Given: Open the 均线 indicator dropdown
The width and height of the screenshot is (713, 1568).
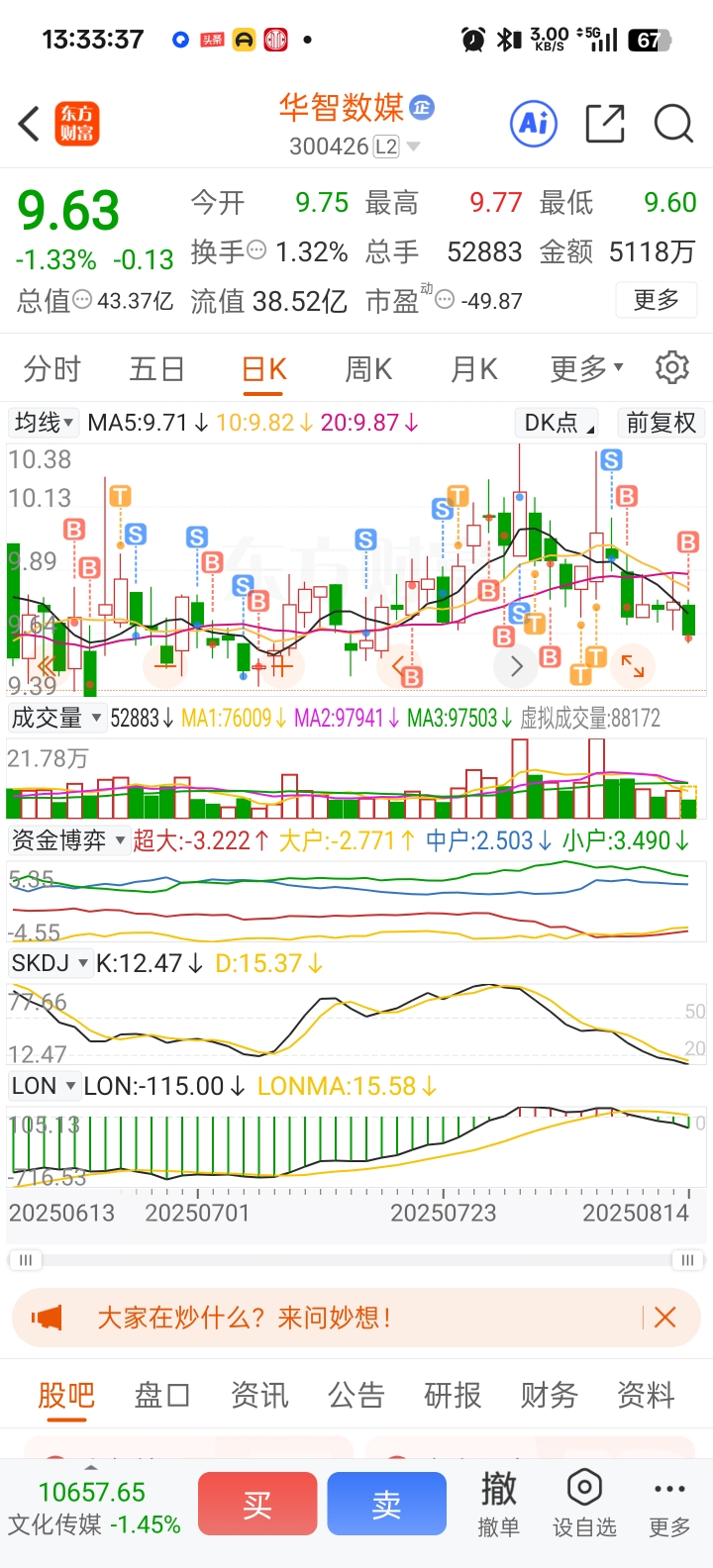Looking at the screenshot, I should pos(44,423).
